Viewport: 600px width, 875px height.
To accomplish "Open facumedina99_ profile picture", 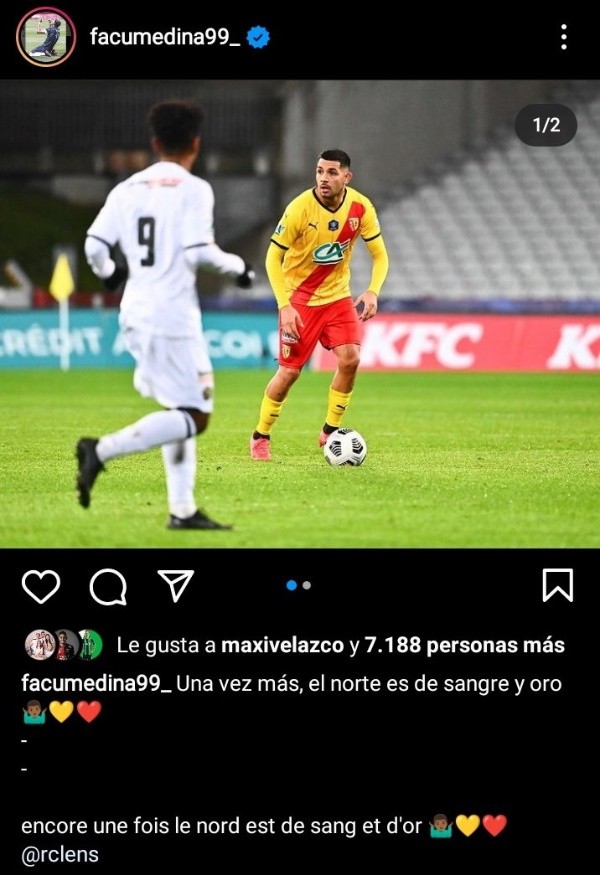I will click(x=46, y=38).
